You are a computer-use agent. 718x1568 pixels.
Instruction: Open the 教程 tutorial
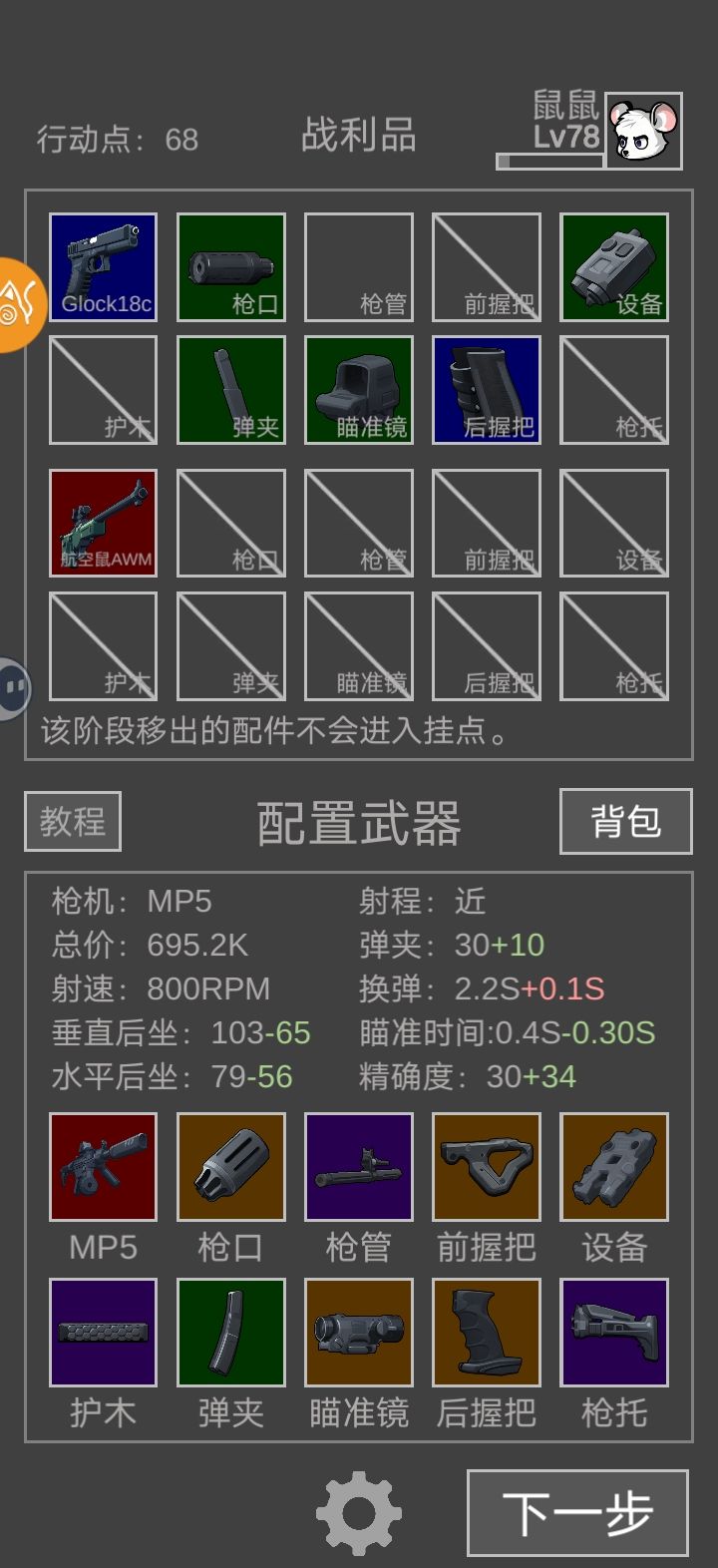[74, 821]
